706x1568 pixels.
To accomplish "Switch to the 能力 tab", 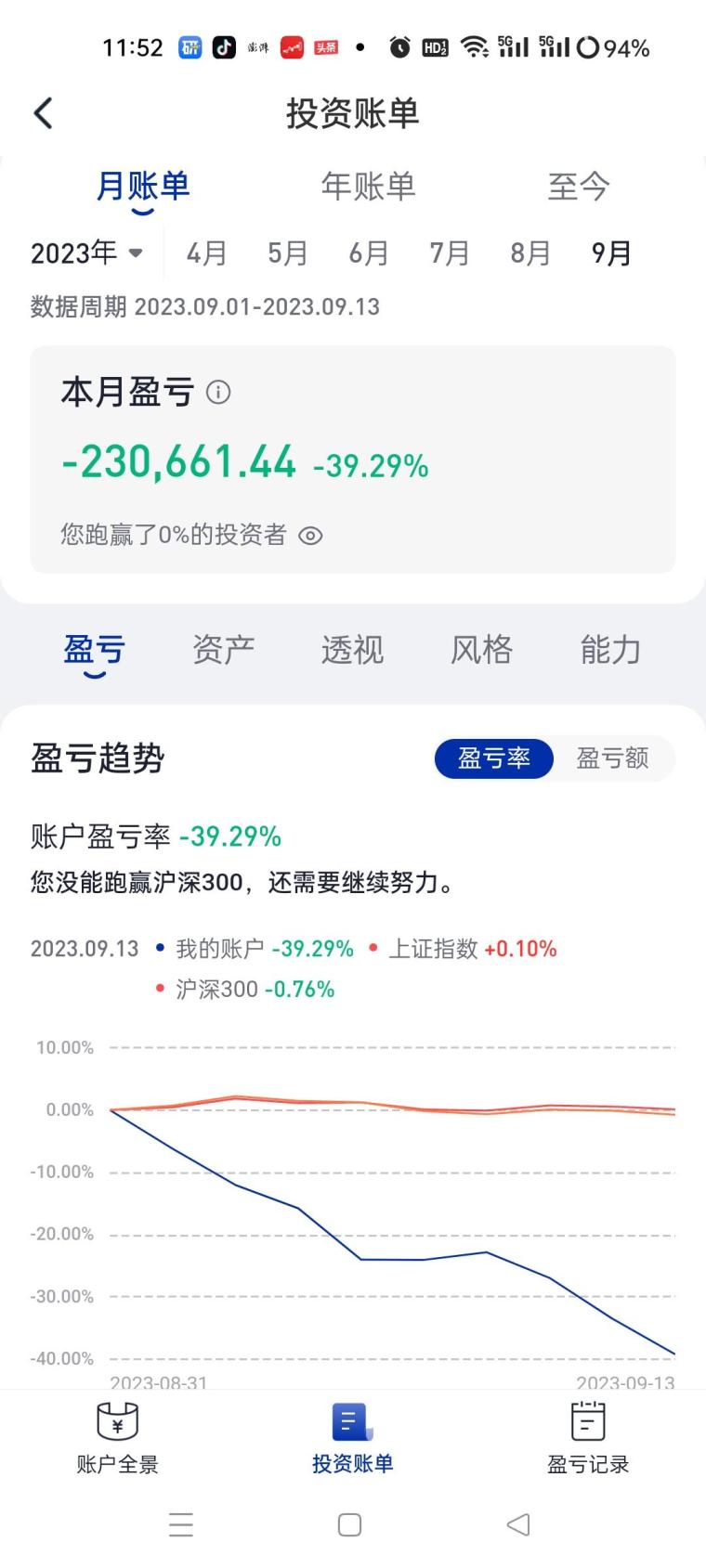I will point(610,650).
